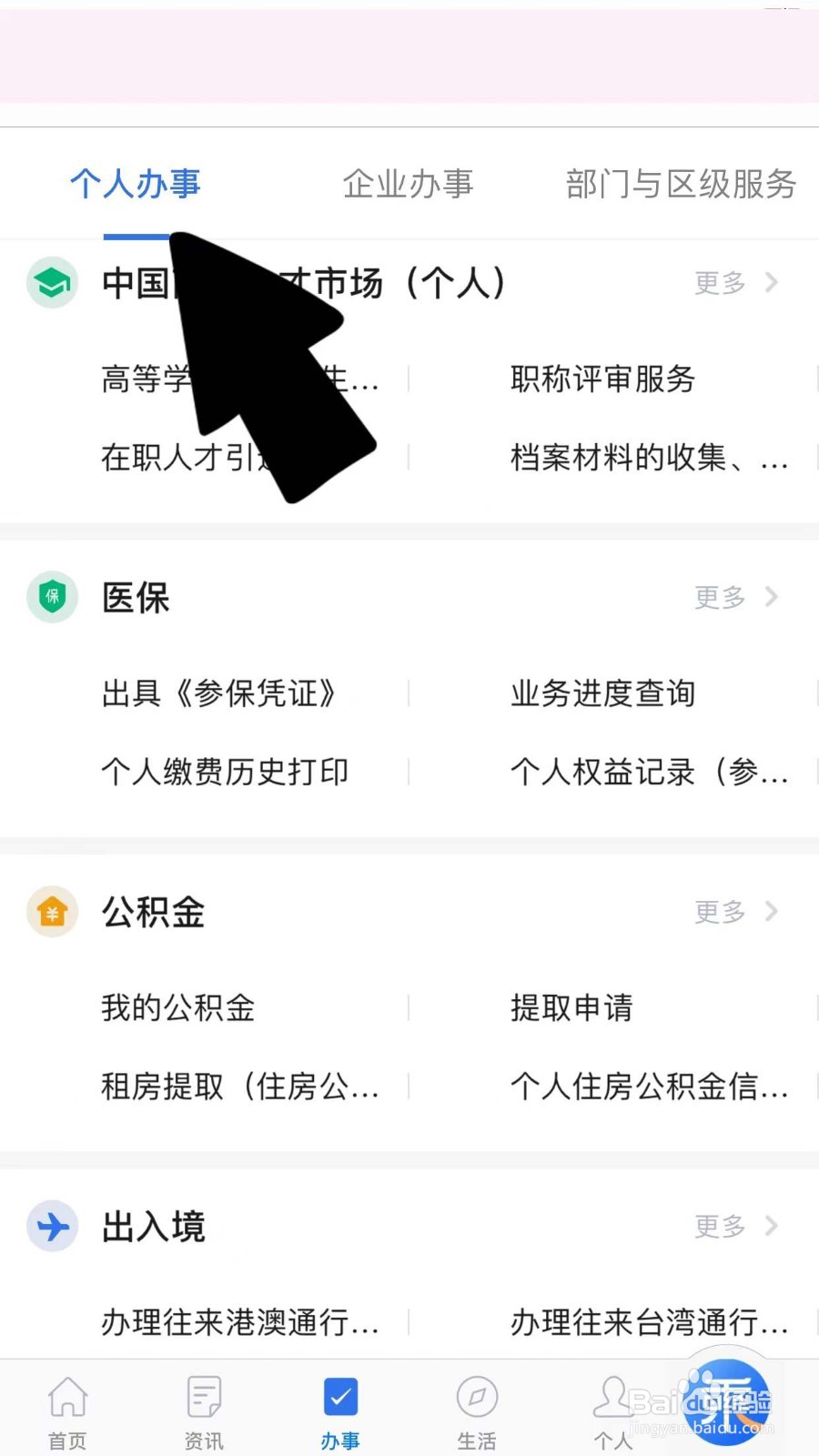Tap the 出入境 airplane icon

[x=52, y=1227]
